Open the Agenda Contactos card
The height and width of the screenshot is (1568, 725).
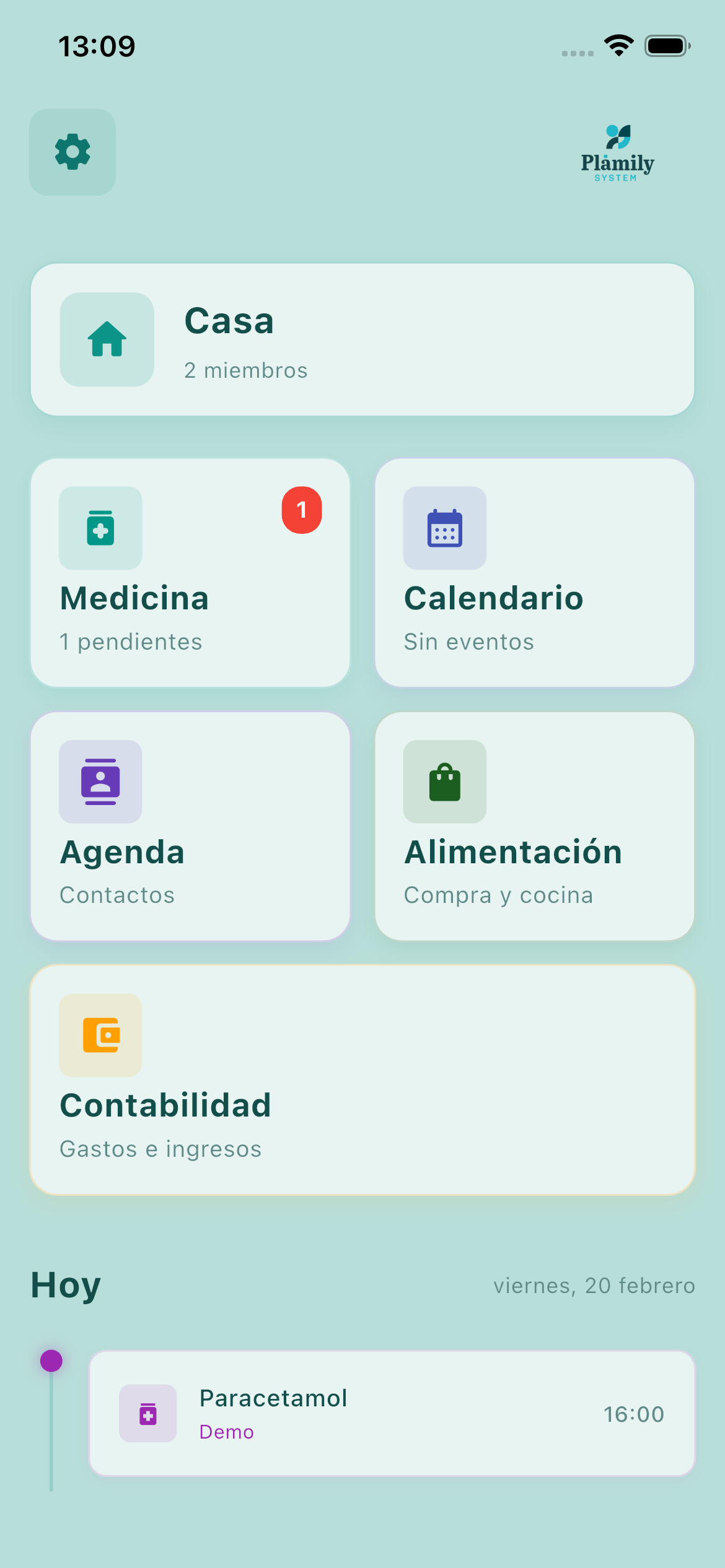coord(190,827)
